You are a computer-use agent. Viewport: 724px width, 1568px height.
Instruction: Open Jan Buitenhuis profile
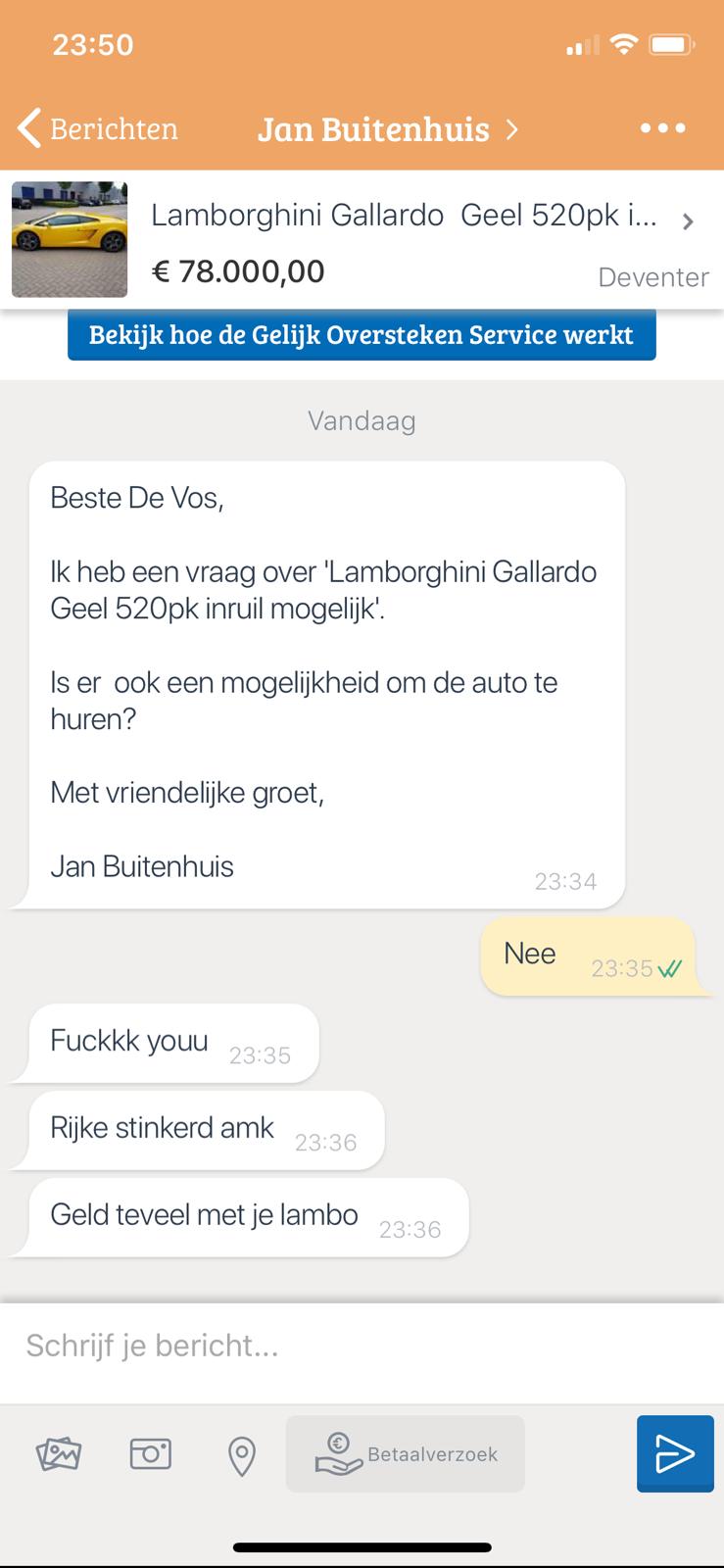pos(387,129)
